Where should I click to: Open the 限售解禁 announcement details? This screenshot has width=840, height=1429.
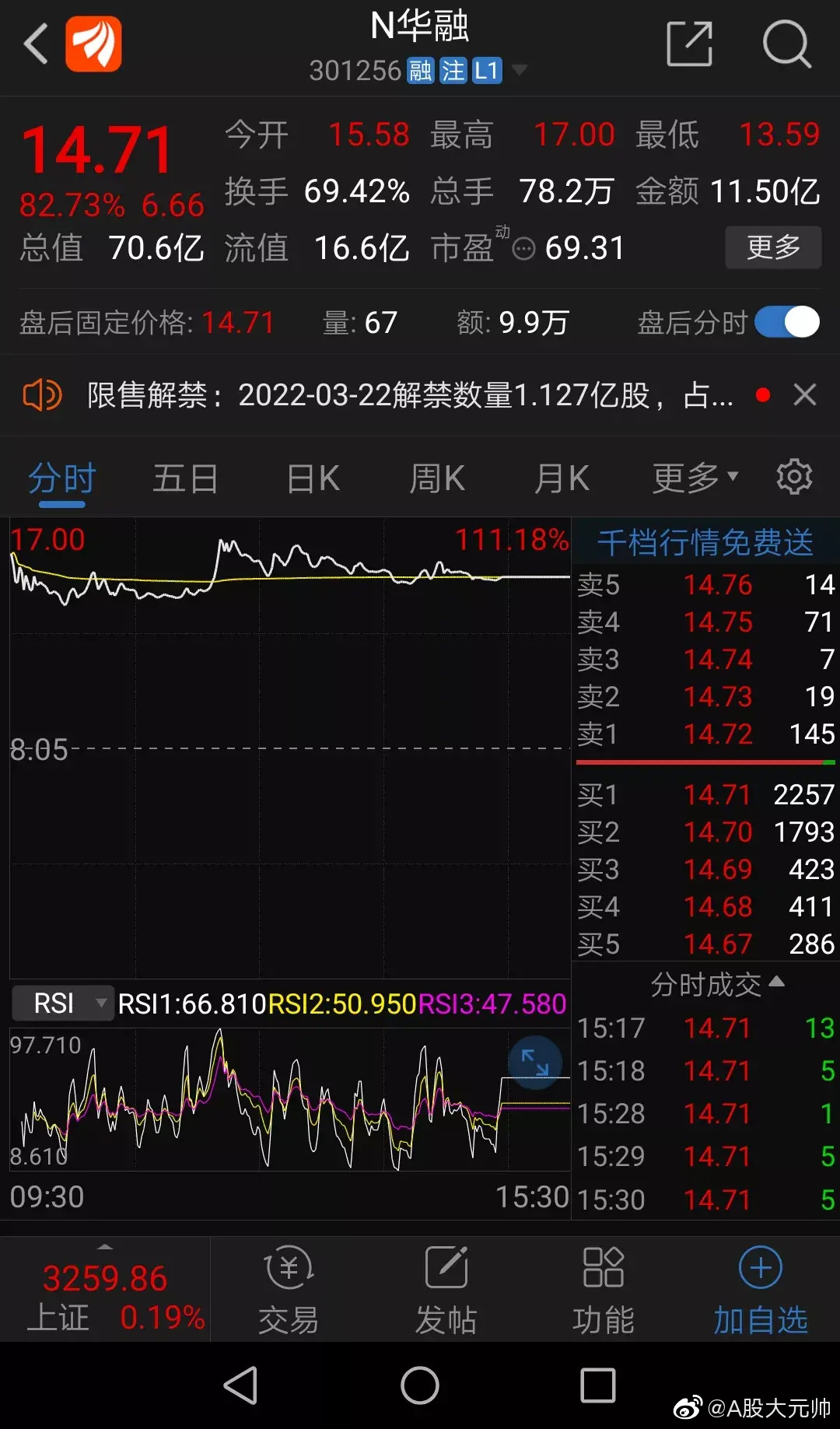[410, 395]
